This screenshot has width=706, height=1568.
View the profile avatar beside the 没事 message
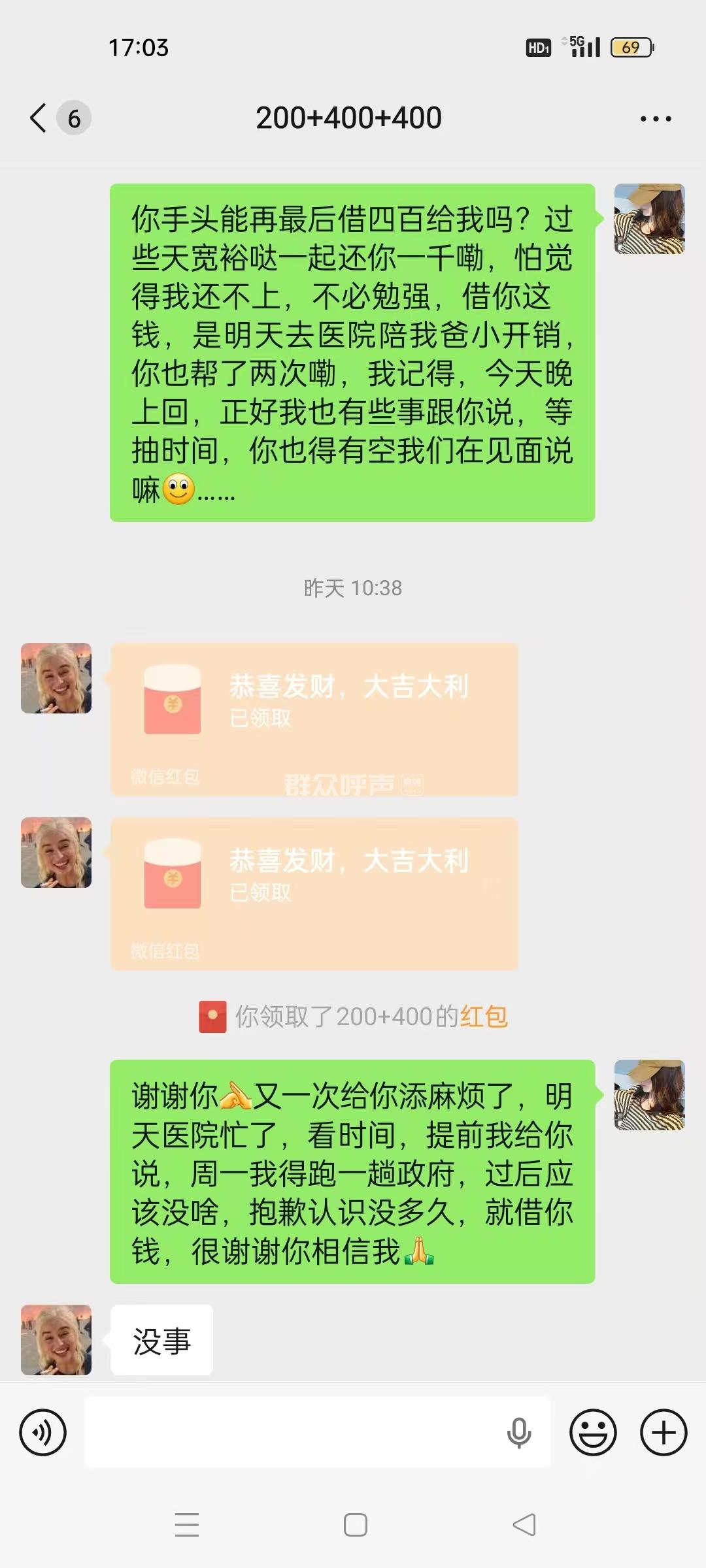point(56,1340)
